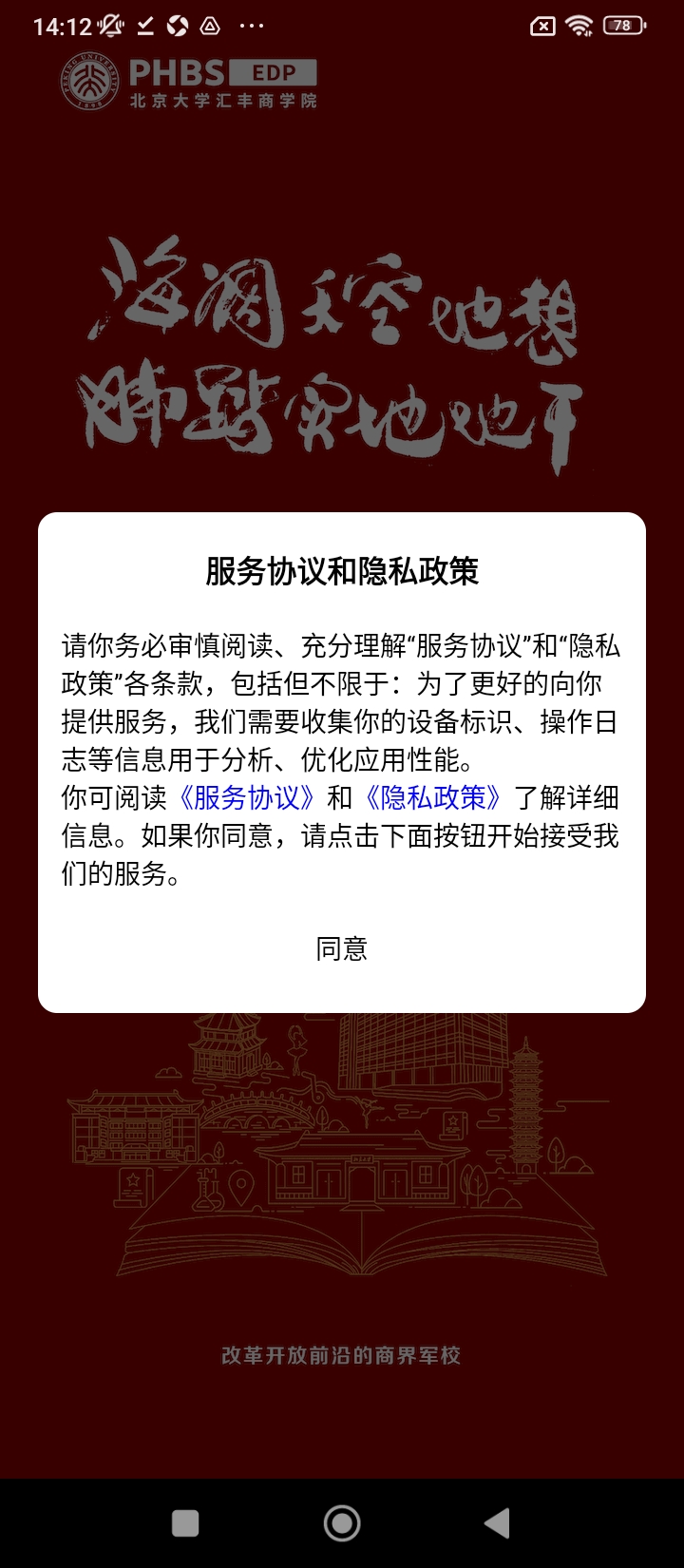Go back with the system back button
684x1568 pixels.
(497, 1523)
